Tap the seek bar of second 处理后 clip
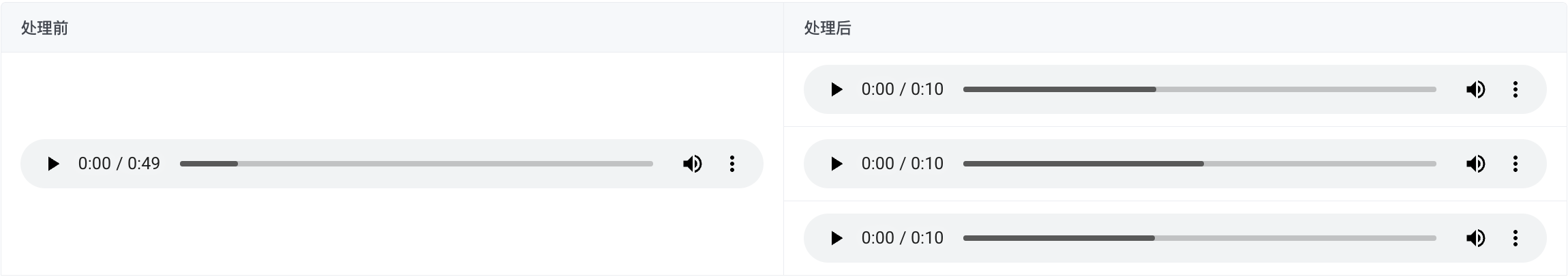The image size is (1568, 277). tap(1199, 164)
